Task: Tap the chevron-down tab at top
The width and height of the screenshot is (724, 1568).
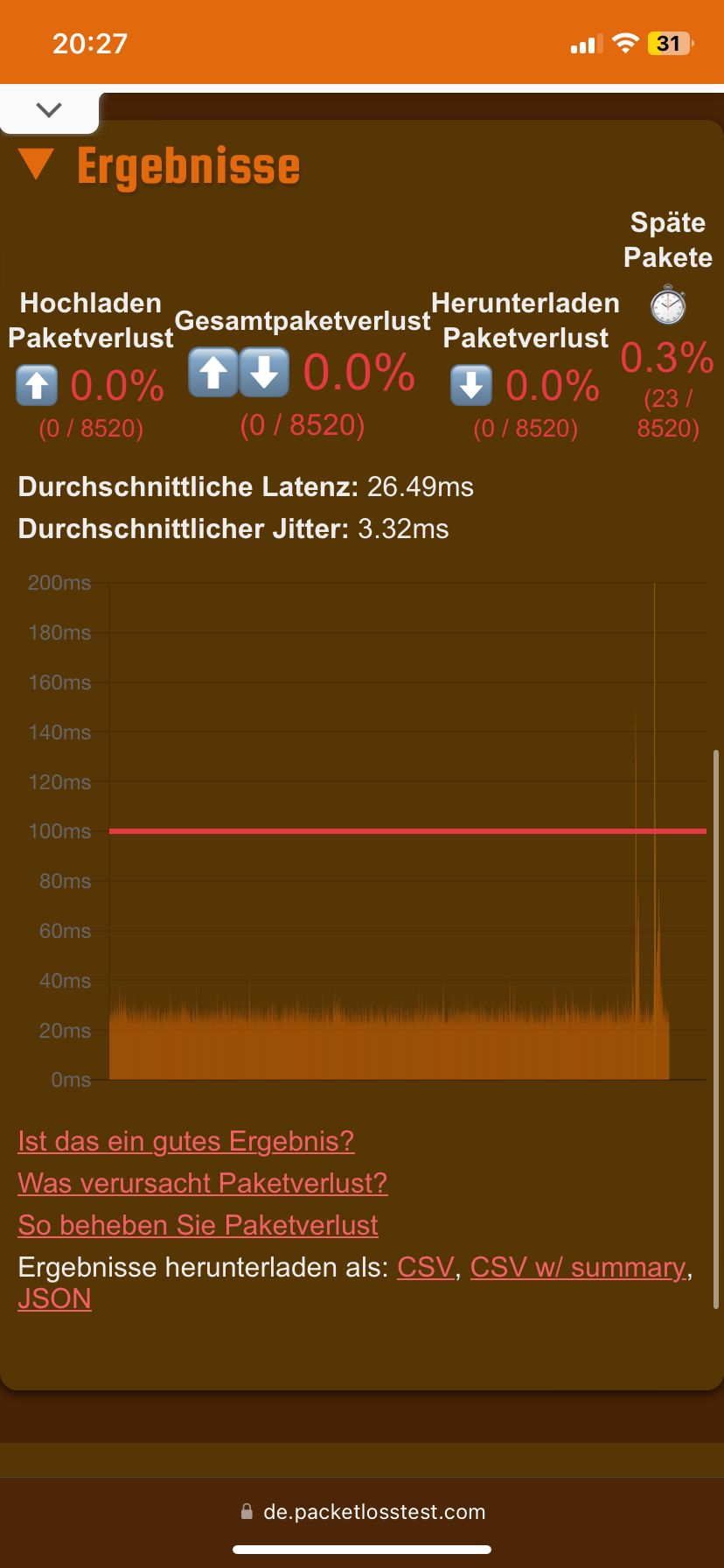Action: [49, 110]
